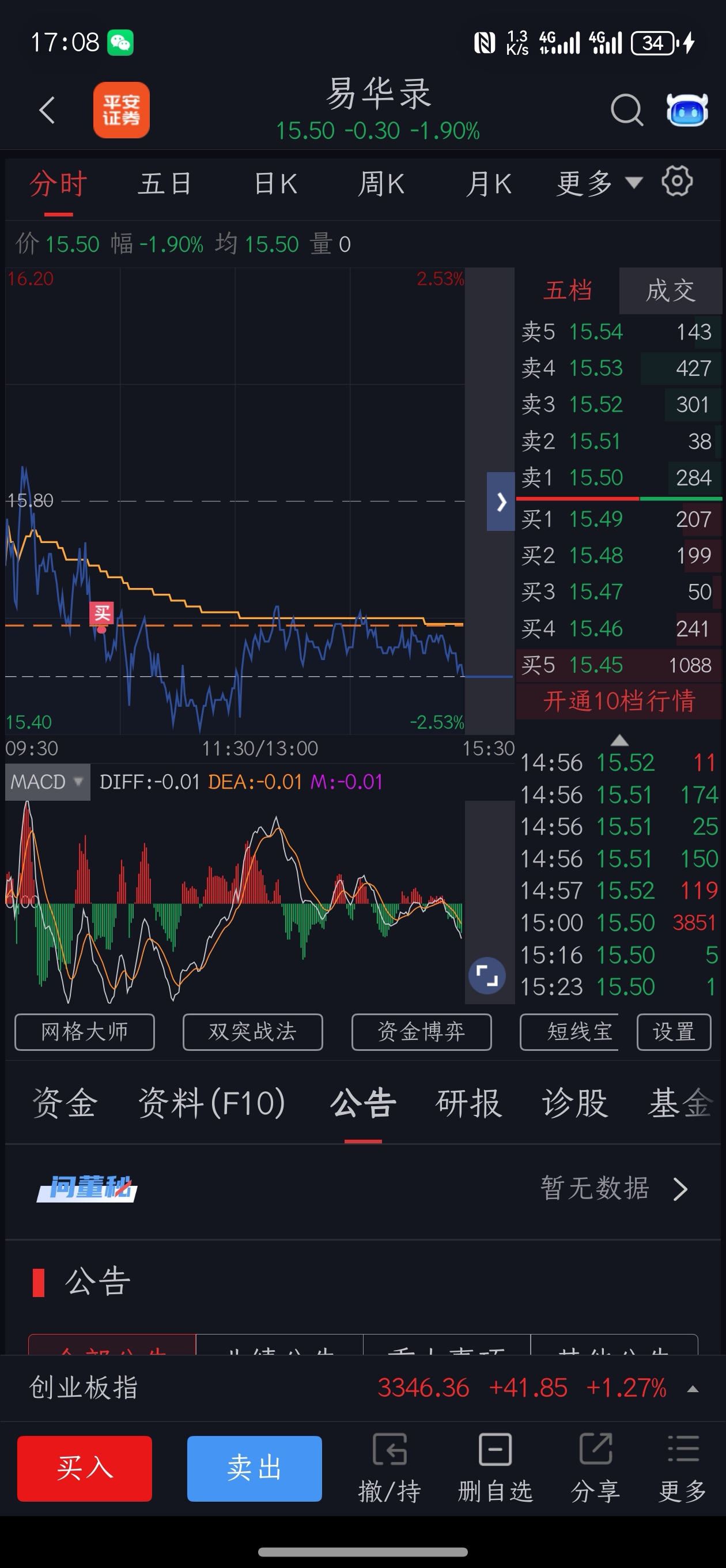The width and height of the screenshot is (726, 1568).
Task: Change the MACD indicator dropdown
Action: click(47, 782)
